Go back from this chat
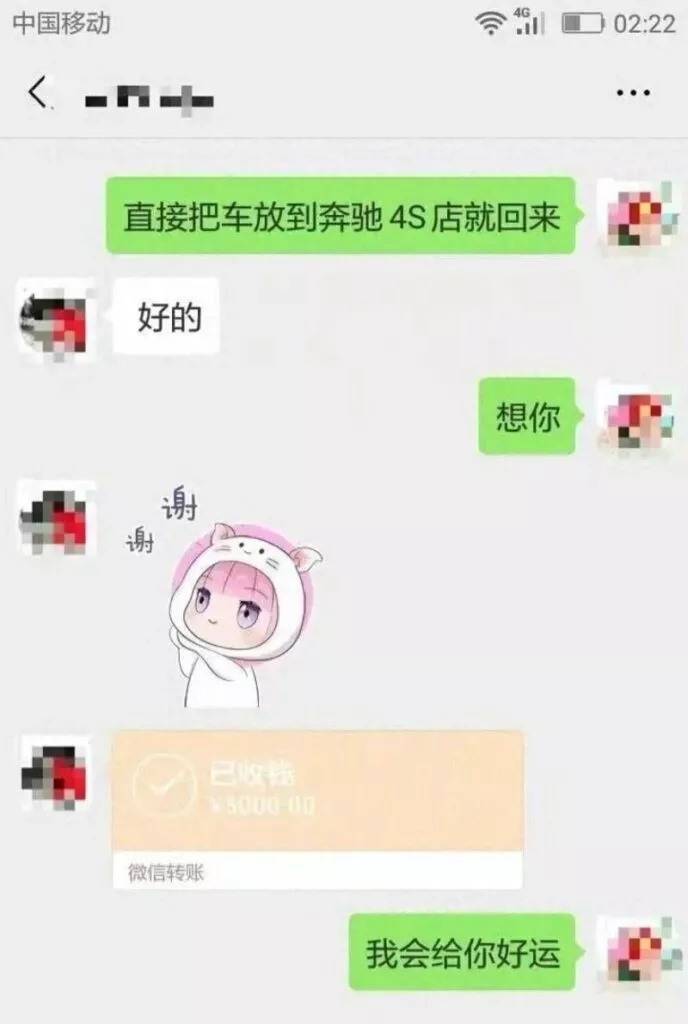688x1024 pixels. coord(38,93)
